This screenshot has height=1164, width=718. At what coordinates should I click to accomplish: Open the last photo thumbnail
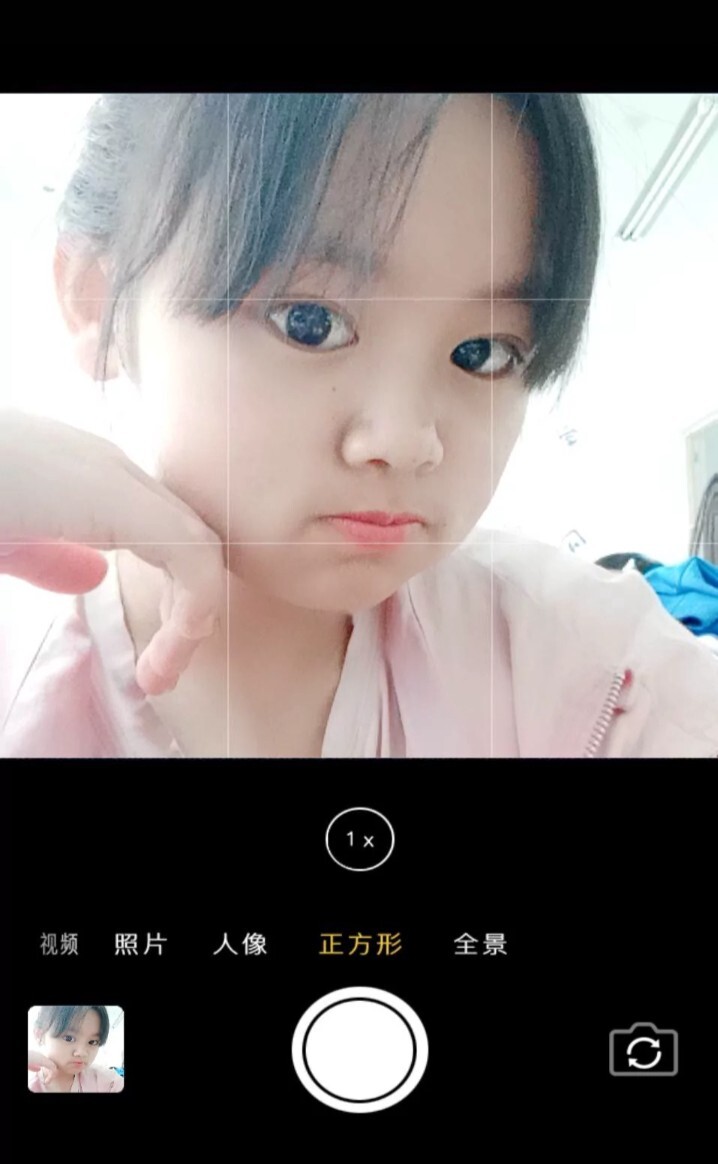click(76, 1049)
